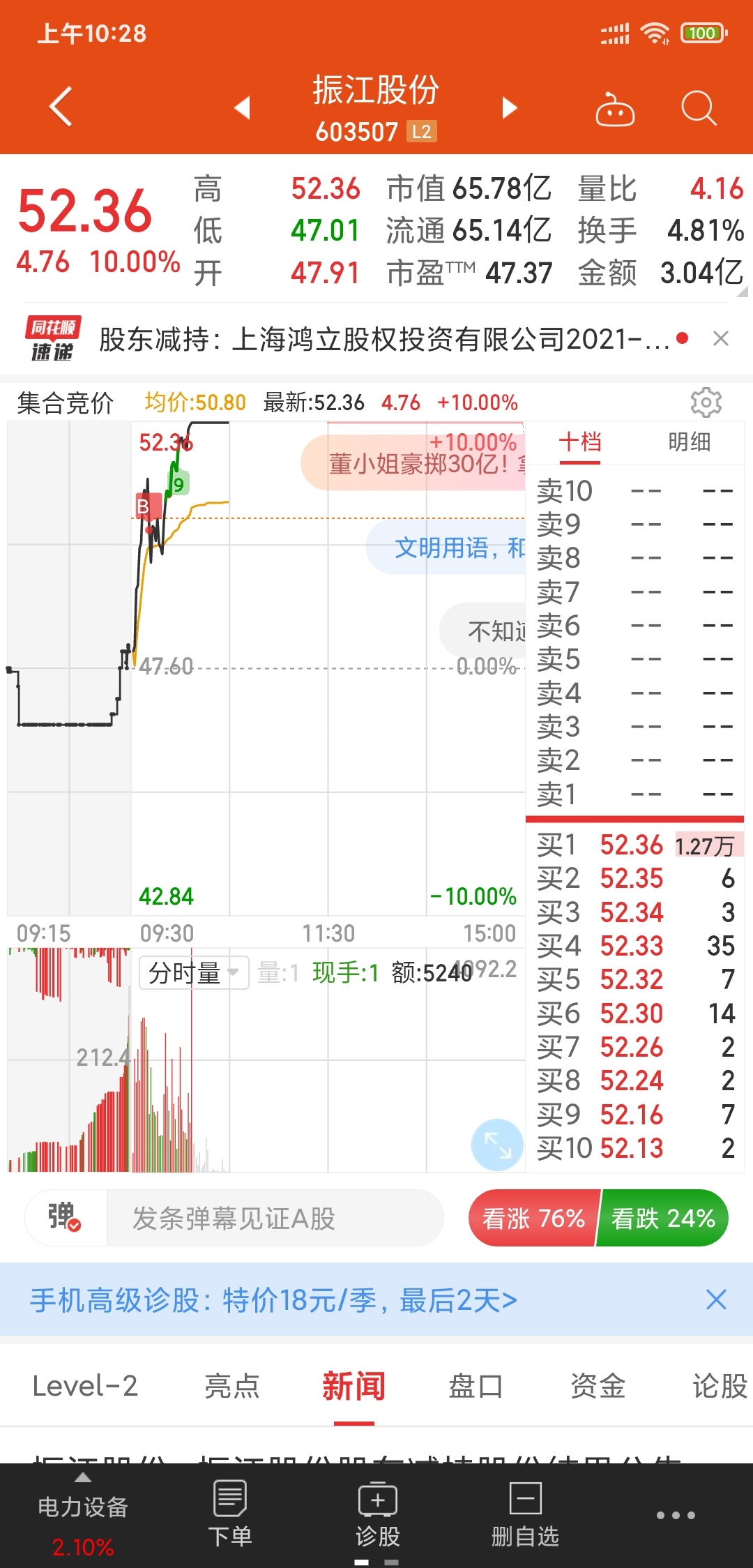Open the search magnifier
This screenshot has height=1568, width=753.
(x=698, y=108)
